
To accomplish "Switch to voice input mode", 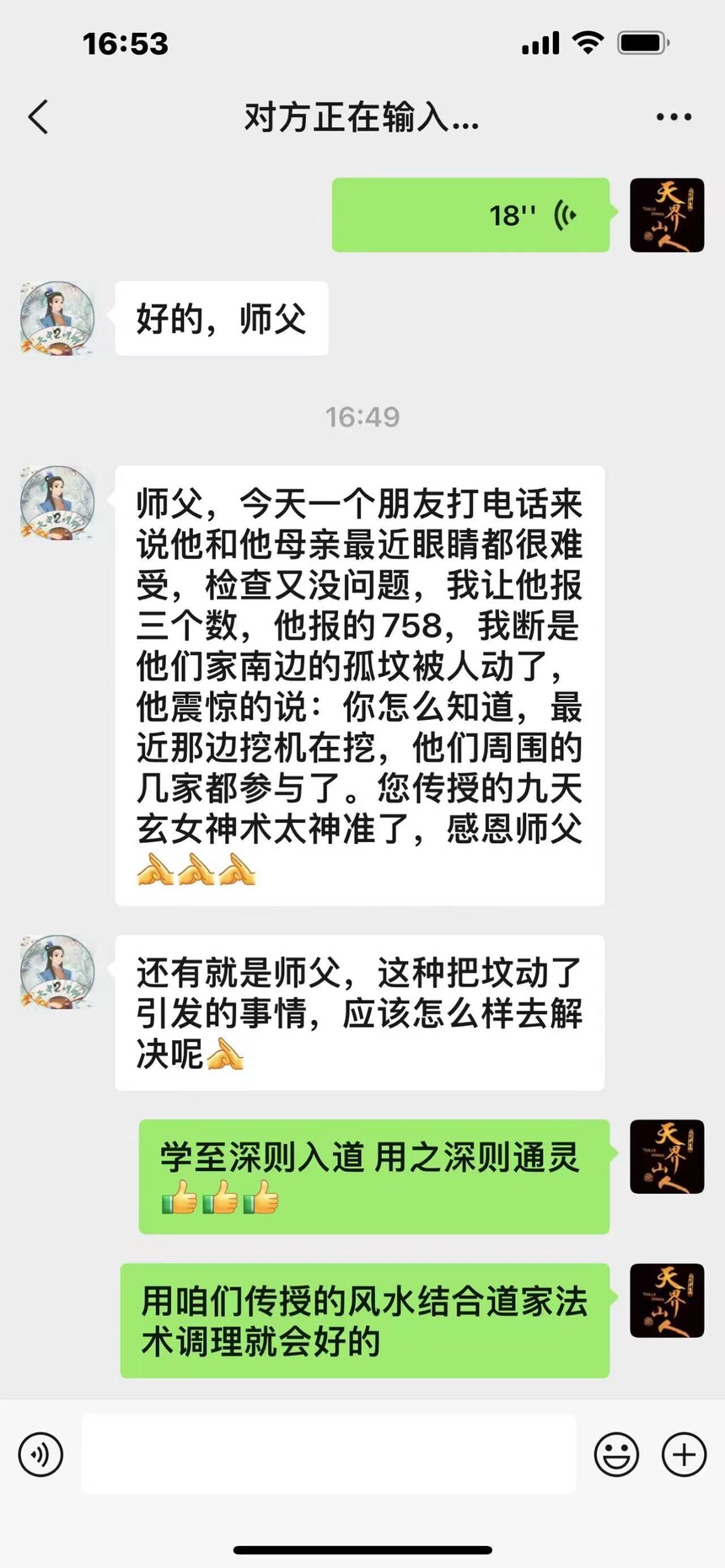I will coord(40,1454).
